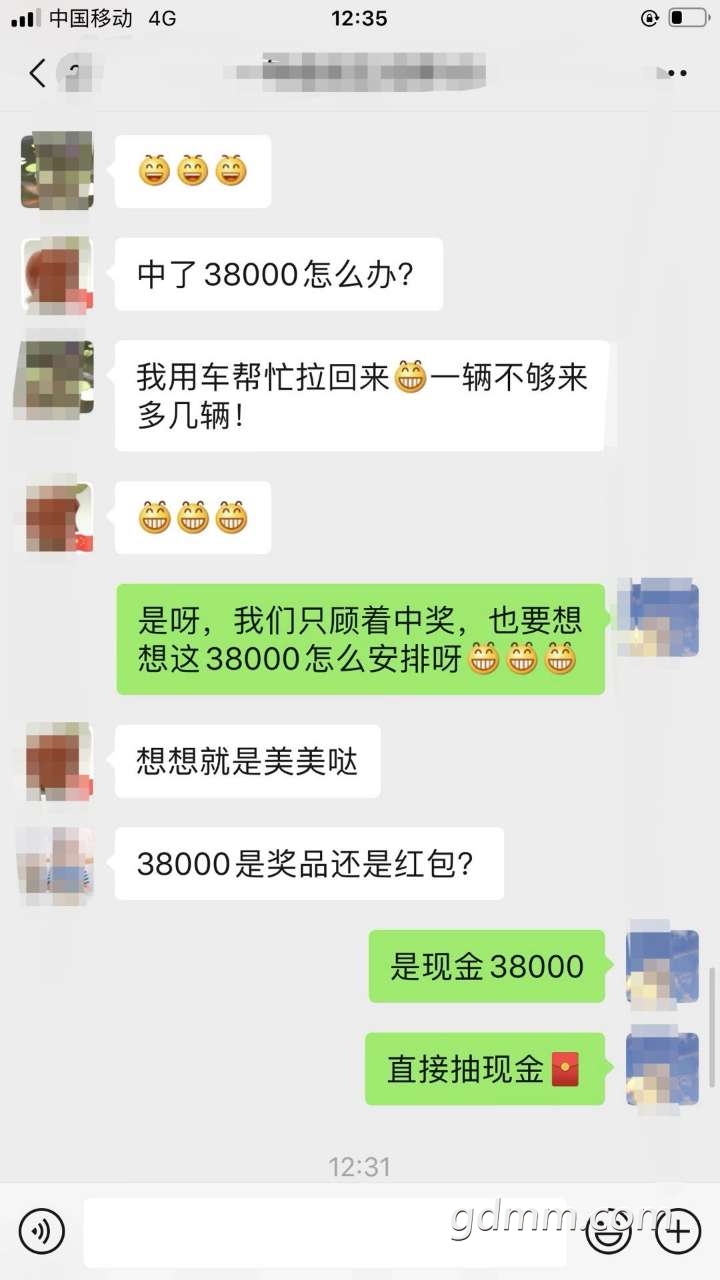
Task: Open avatar of sender asking 中了38000怎么办
Action: click(58, 274)
